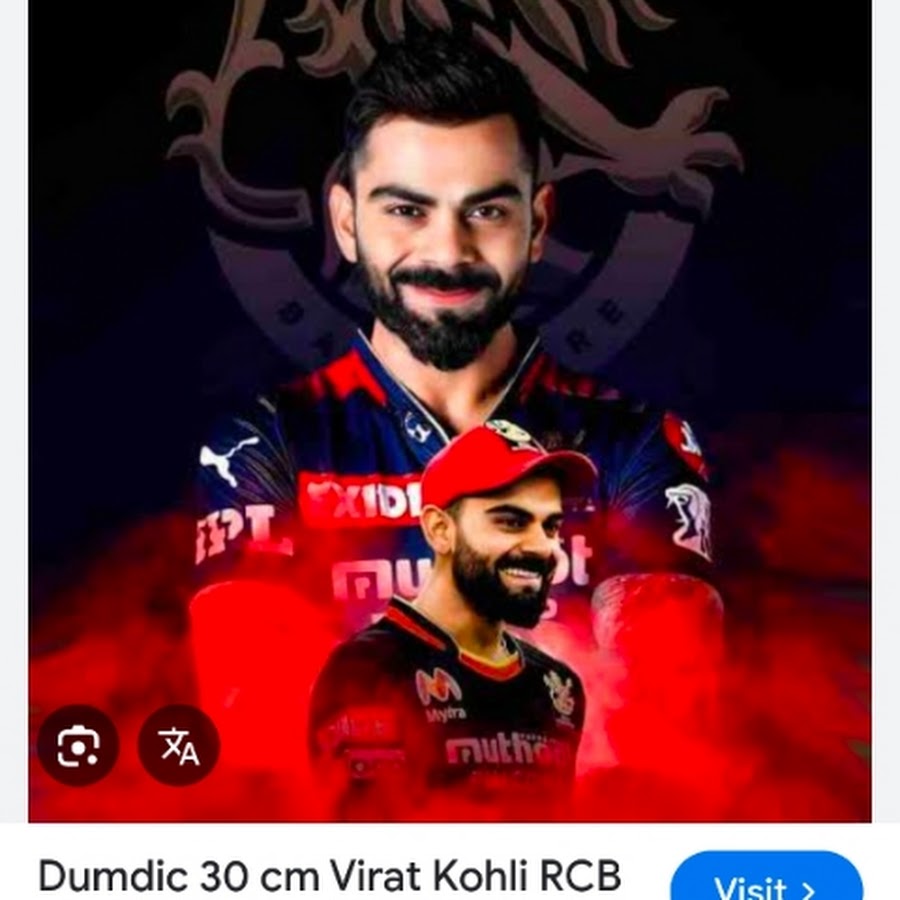The height and width of the screenshot is (900, 900).
Task: Open Google Lens search on the image
Action: [x=78, y=746]
